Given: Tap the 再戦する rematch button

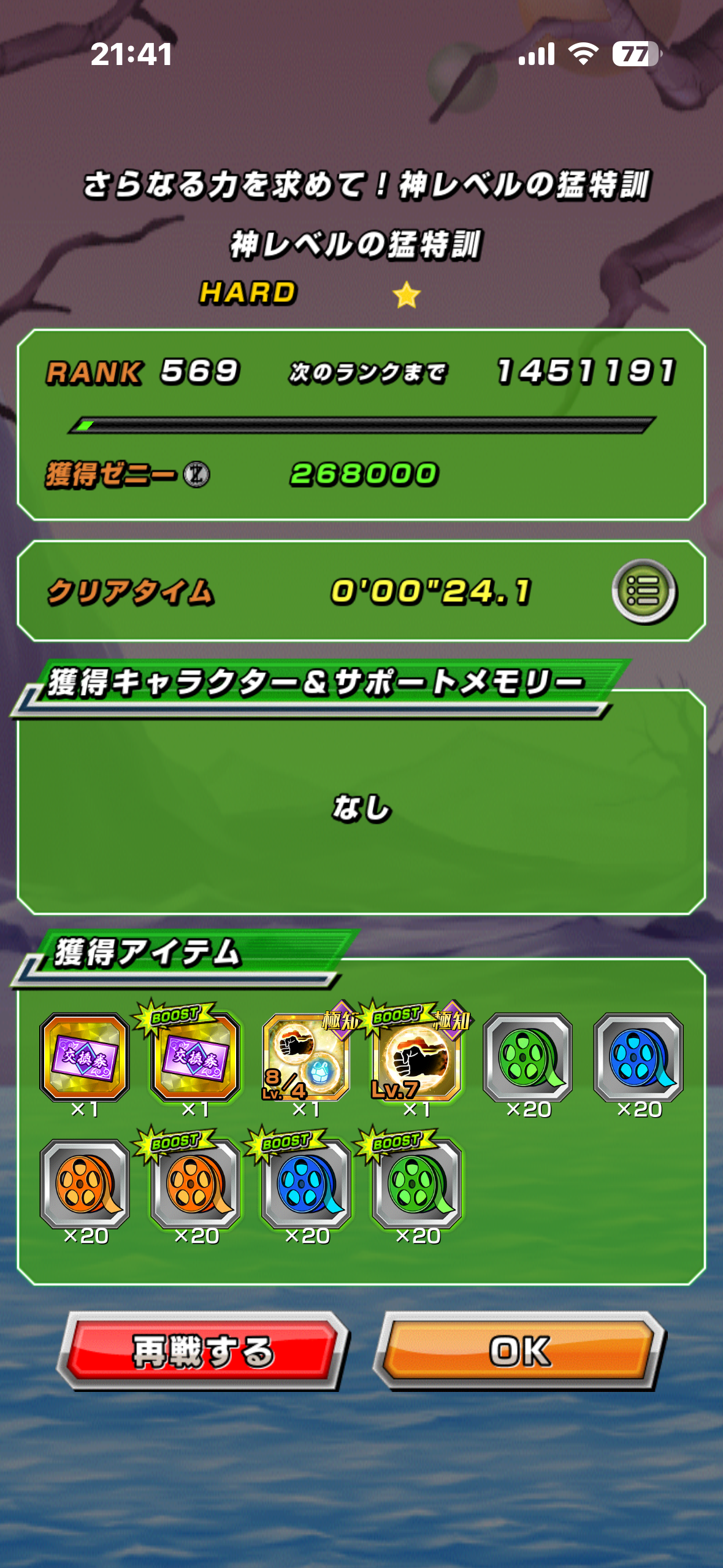Looking at the screenshot, I should [x=203, y=1351].
